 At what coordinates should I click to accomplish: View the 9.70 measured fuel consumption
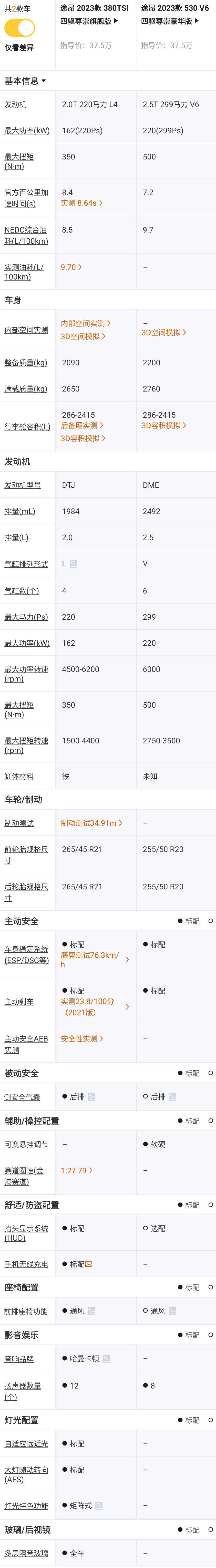click(71, 267)
